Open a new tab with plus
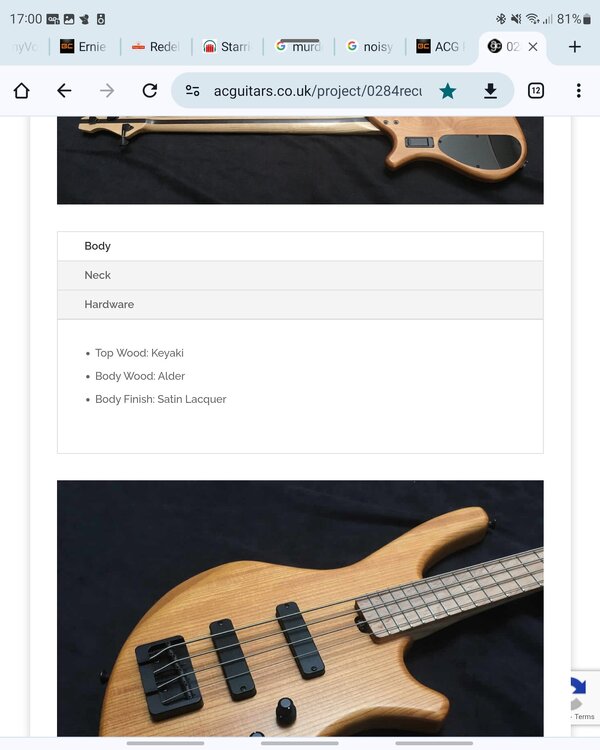The height and width of the screenshot is (750, 600). [x=574, y=46]
